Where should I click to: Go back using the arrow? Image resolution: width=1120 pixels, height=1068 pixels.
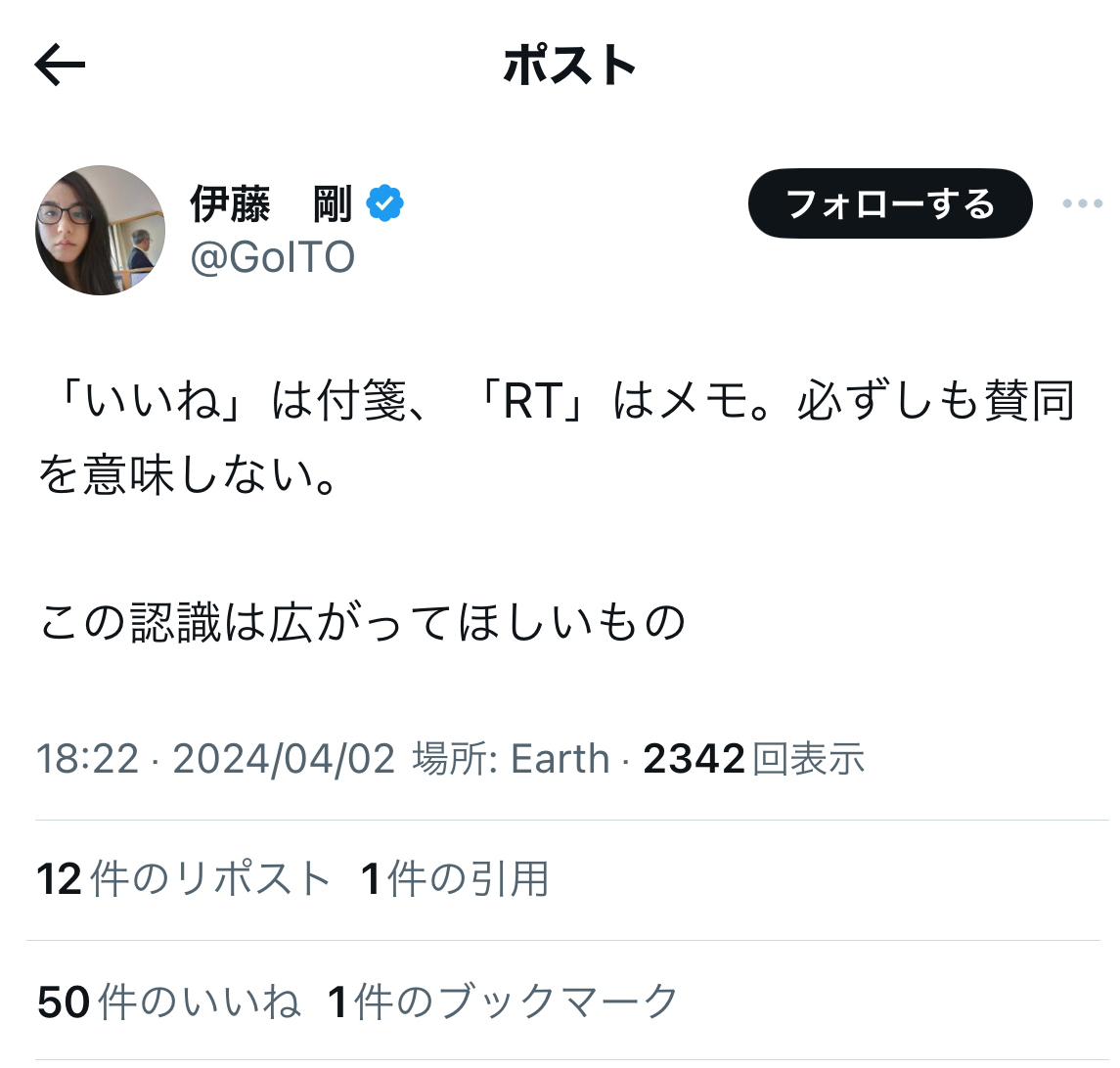coord(60,66)
